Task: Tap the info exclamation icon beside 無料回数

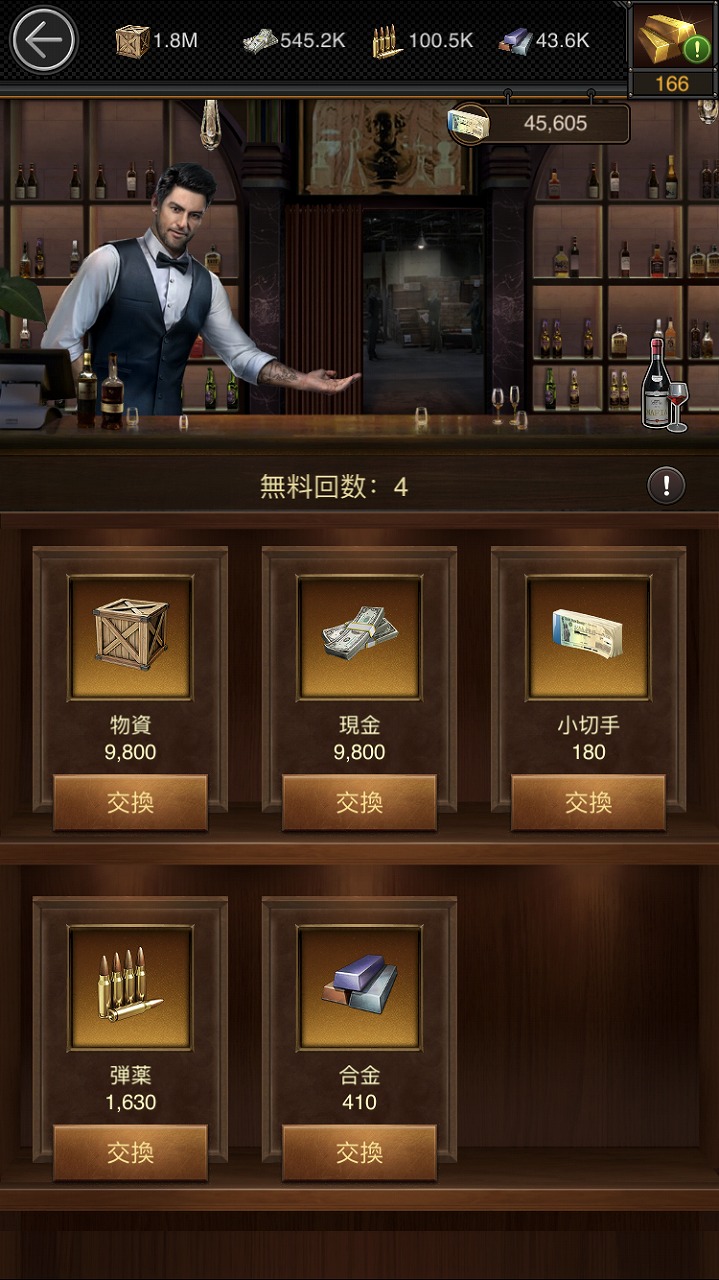Action: tap(666, 487)
